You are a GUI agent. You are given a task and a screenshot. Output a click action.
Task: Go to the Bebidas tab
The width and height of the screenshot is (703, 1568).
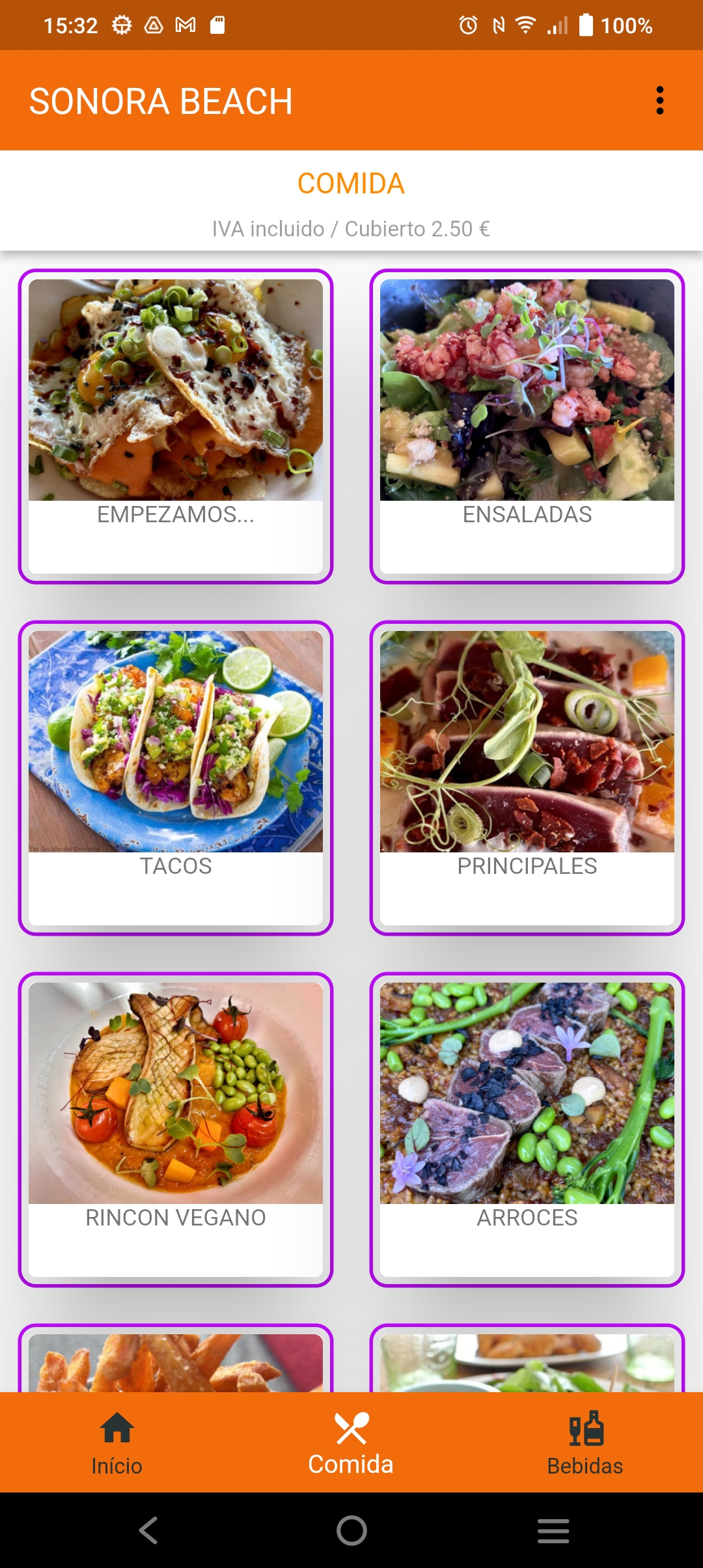[585, 1442]
